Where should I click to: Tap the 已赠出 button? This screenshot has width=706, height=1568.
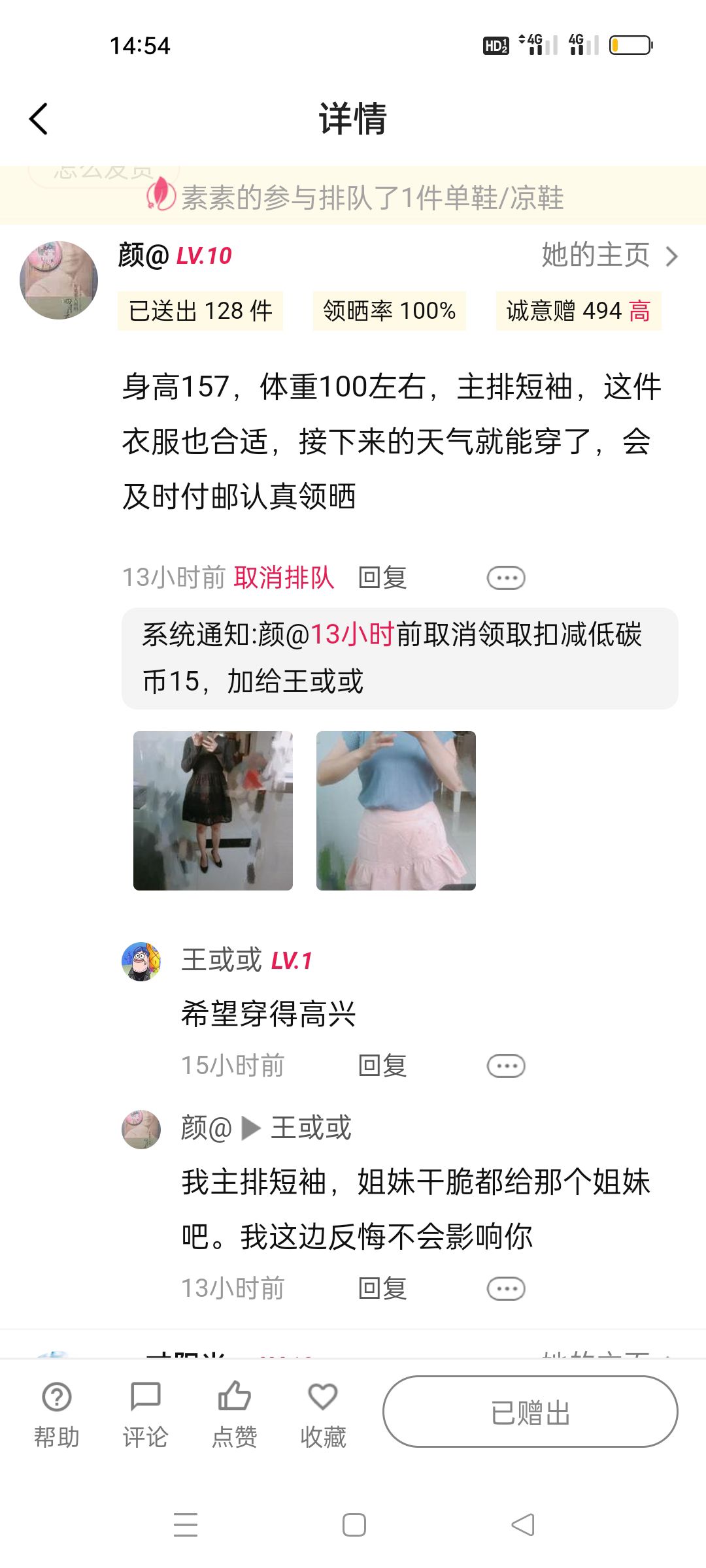[x=530, y=1412]
